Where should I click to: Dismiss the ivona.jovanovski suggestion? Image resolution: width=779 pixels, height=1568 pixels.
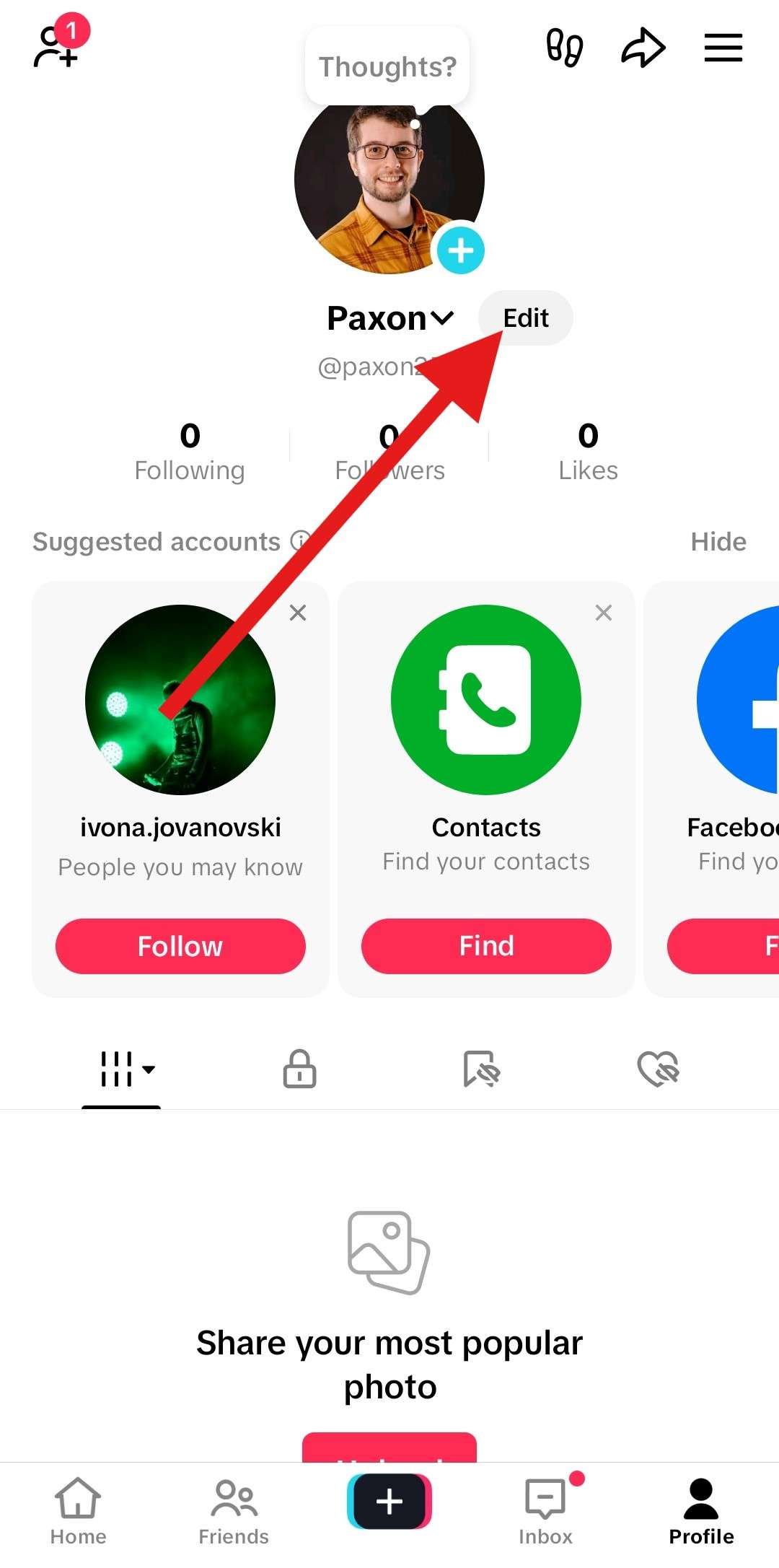(x=298, y=613)
